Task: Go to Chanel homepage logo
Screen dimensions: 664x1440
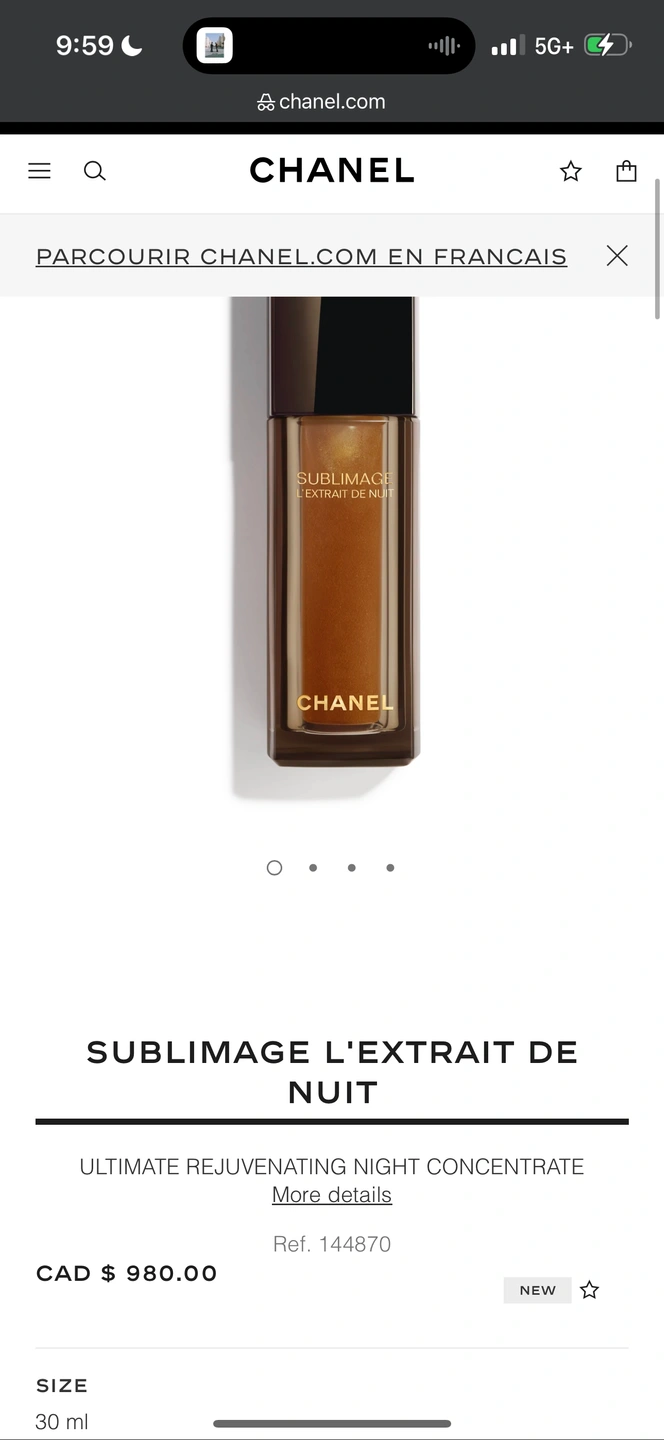Action: coord(332,171)
